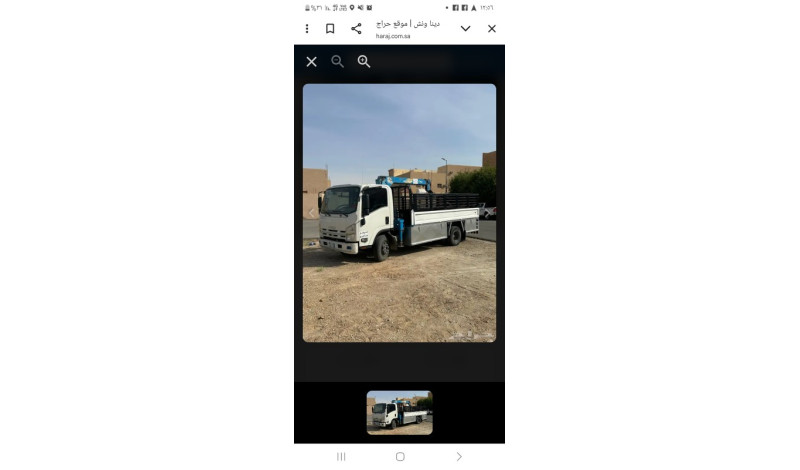Select the truck thumbnail below the photo
The height and width of the screenshot is (470, 800).
[x=399, y=412]
